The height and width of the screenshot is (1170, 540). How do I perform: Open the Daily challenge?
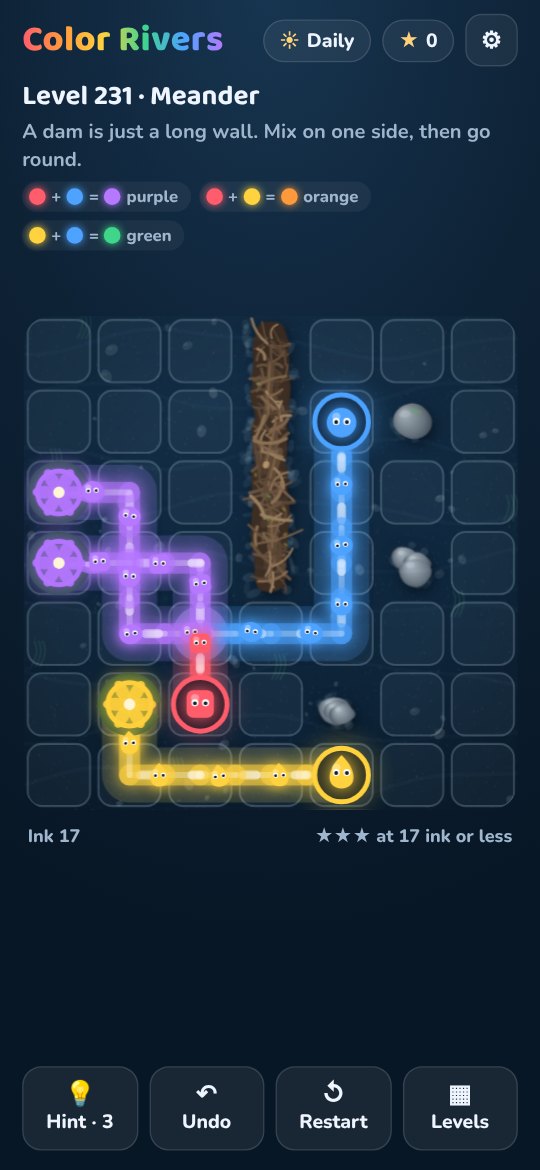coord(317,40)
